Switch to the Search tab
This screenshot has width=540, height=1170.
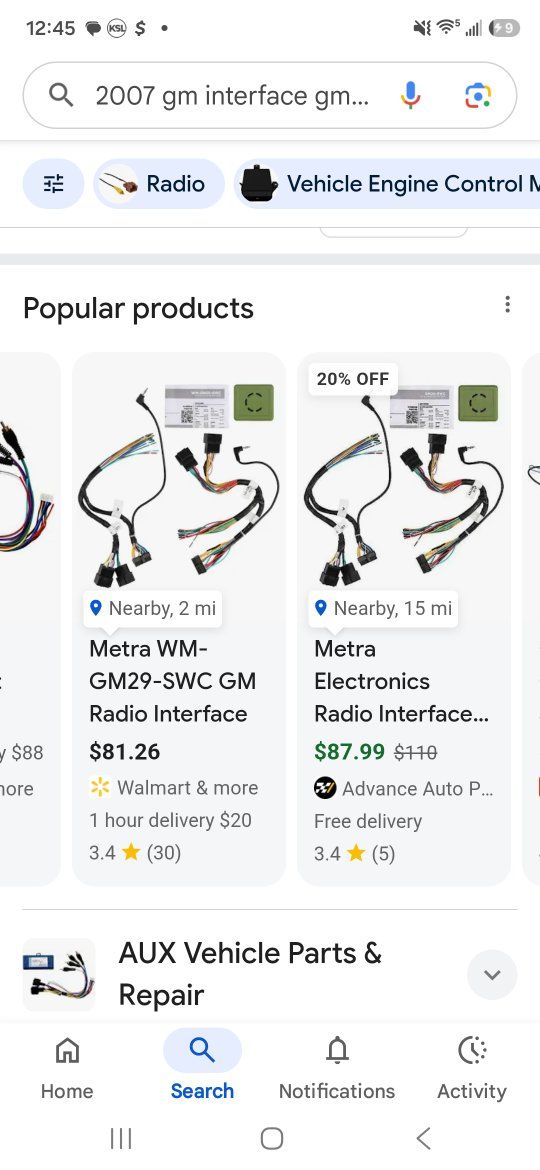202,1065
